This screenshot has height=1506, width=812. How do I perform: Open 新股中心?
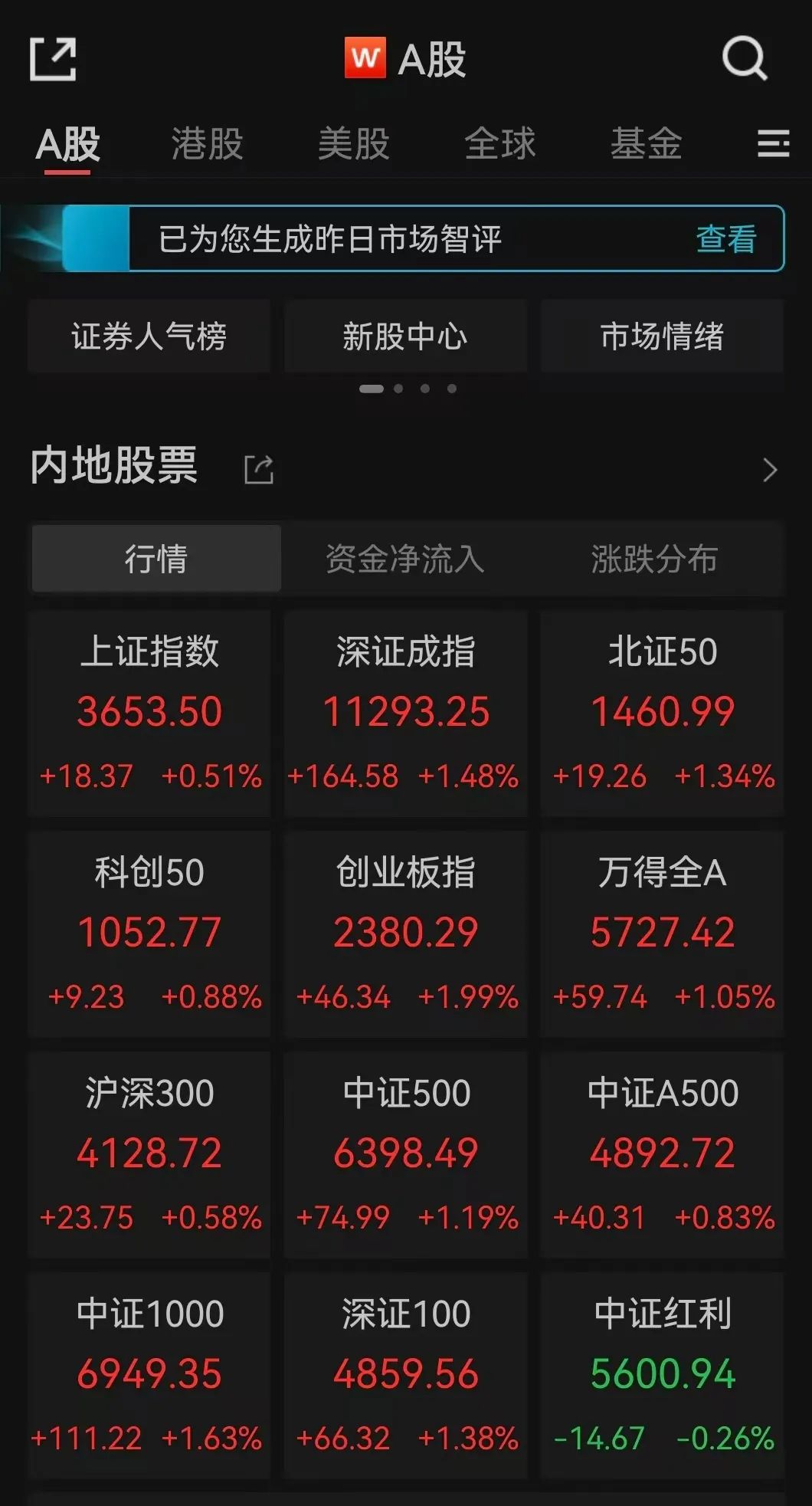point(405,336)
